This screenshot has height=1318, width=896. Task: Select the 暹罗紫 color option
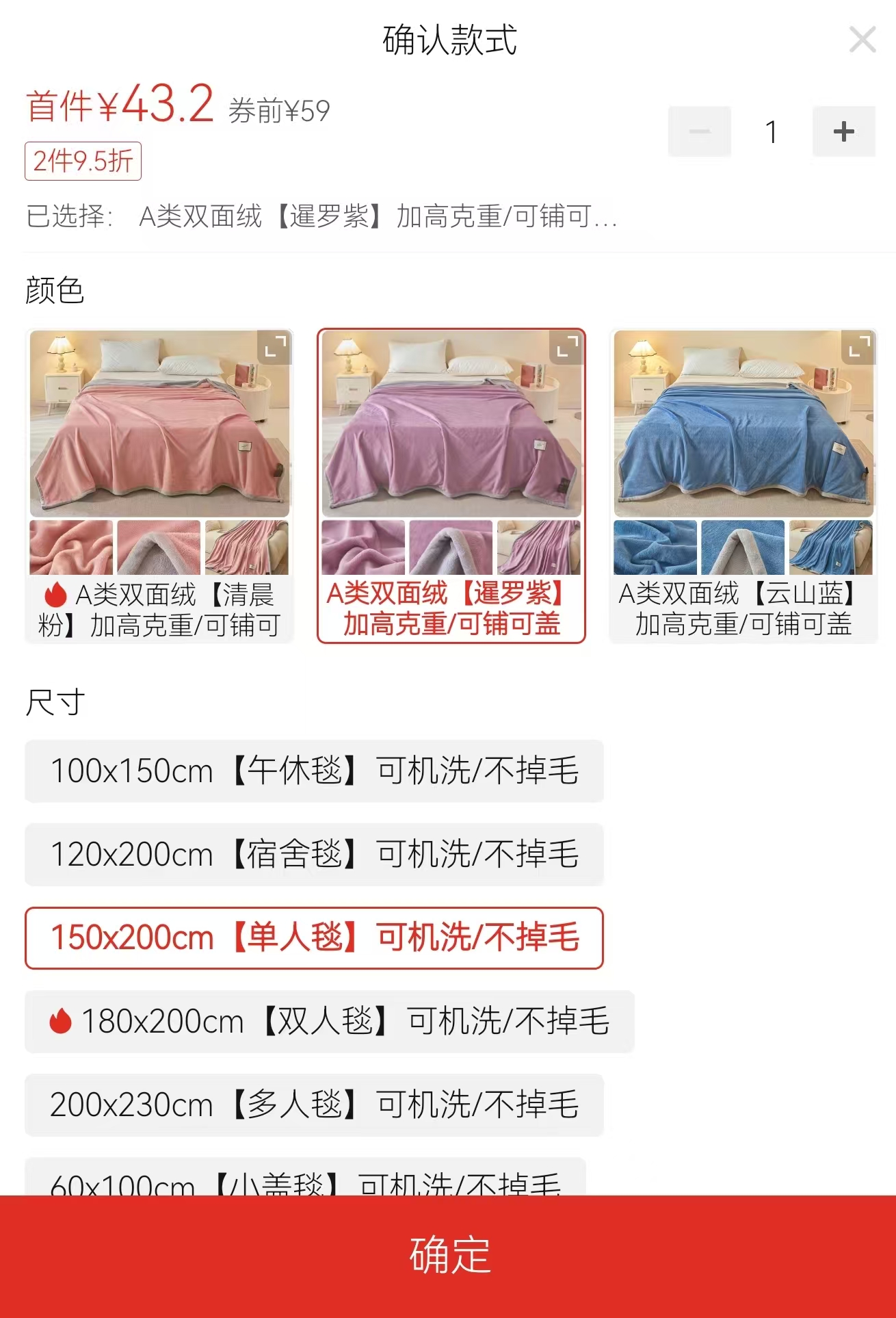pos(451,486)
